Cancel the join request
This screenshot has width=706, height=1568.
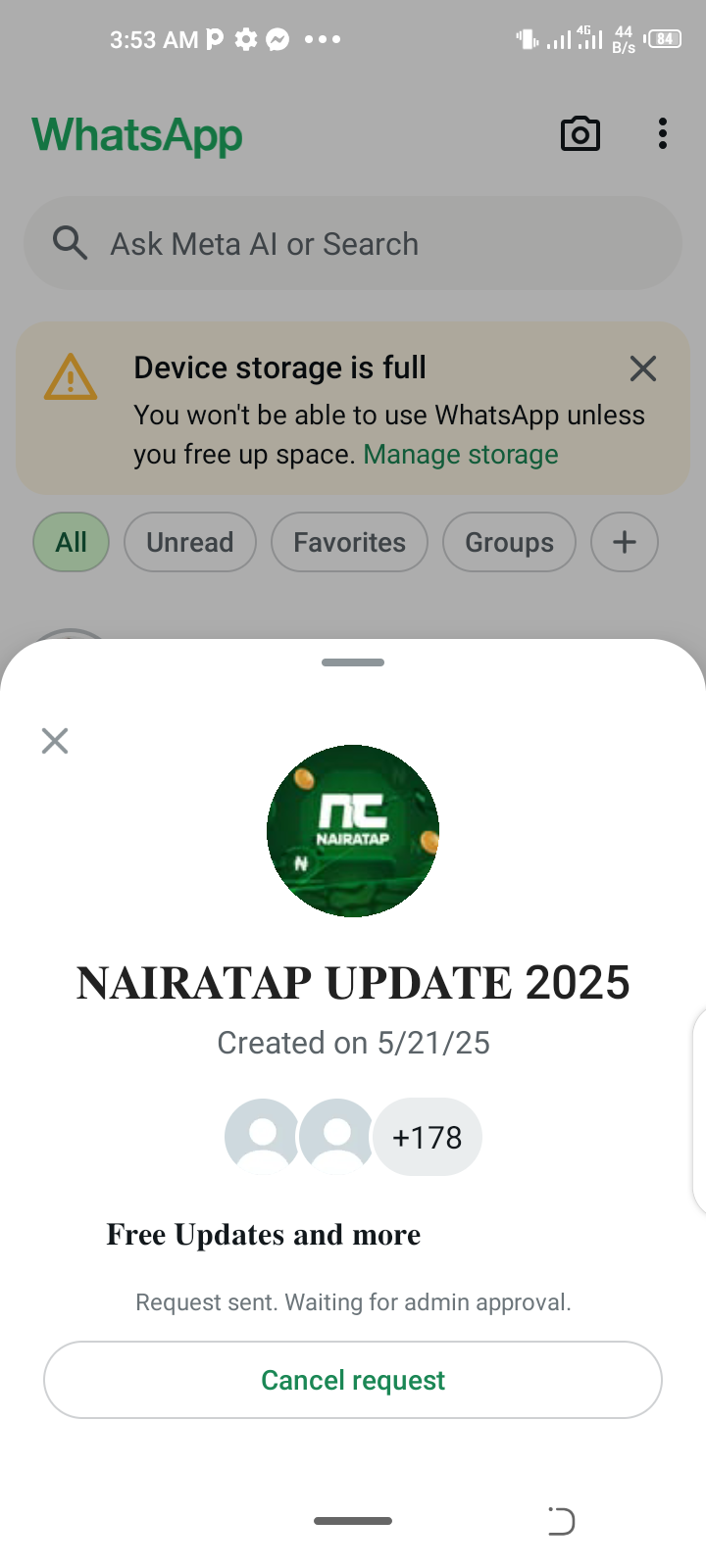click(353, 1380)
